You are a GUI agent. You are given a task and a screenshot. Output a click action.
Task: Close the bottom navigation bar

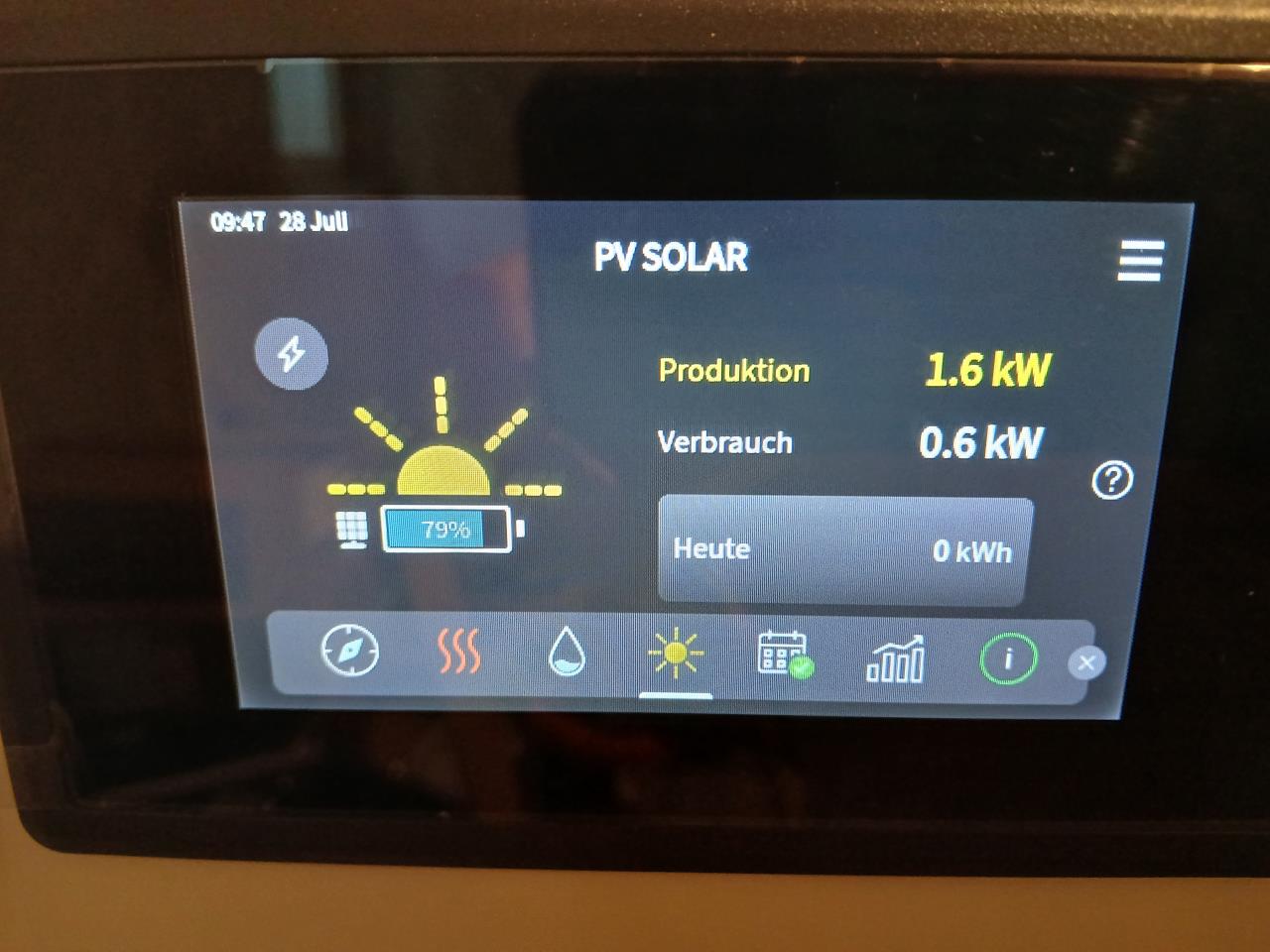point(1086,662)
